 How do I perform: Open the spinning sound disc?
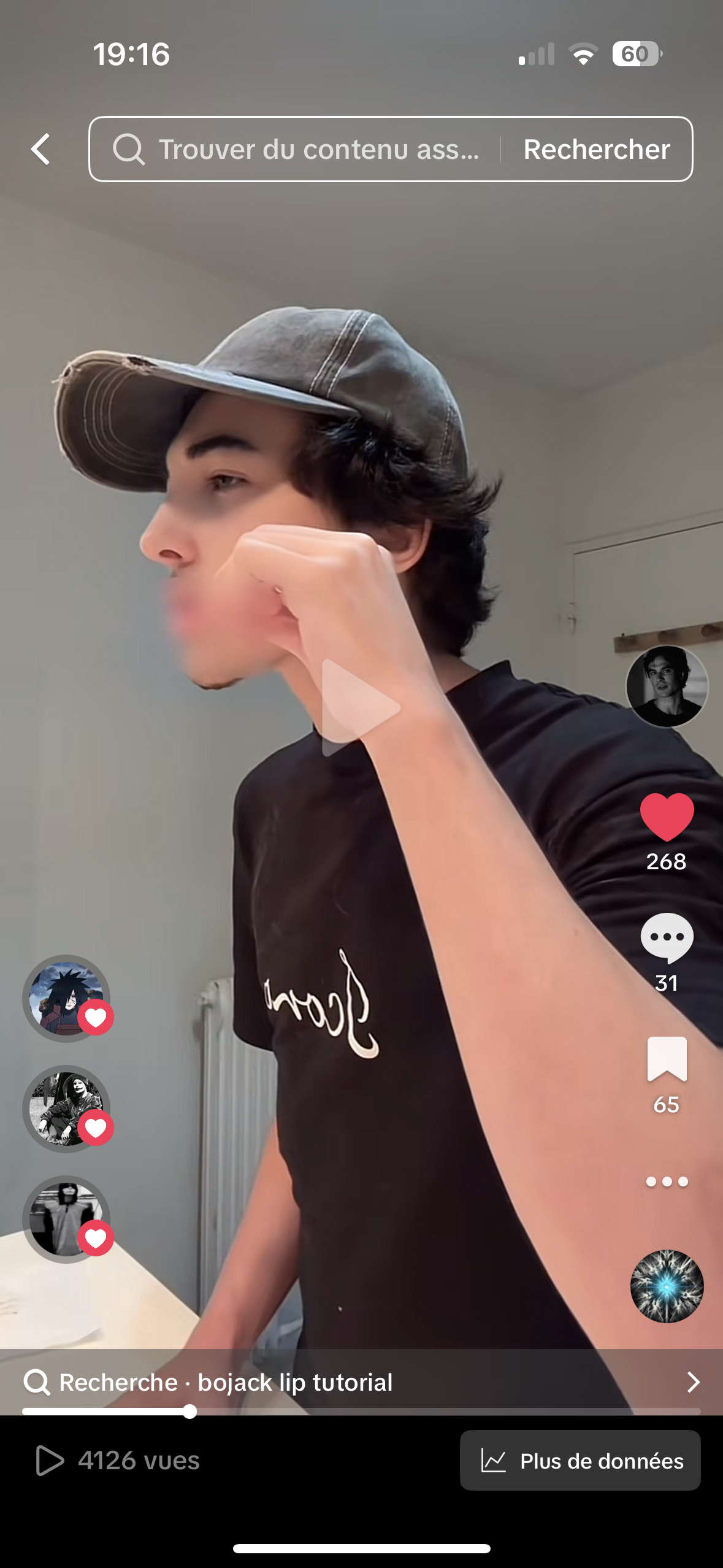point(667,1286)
